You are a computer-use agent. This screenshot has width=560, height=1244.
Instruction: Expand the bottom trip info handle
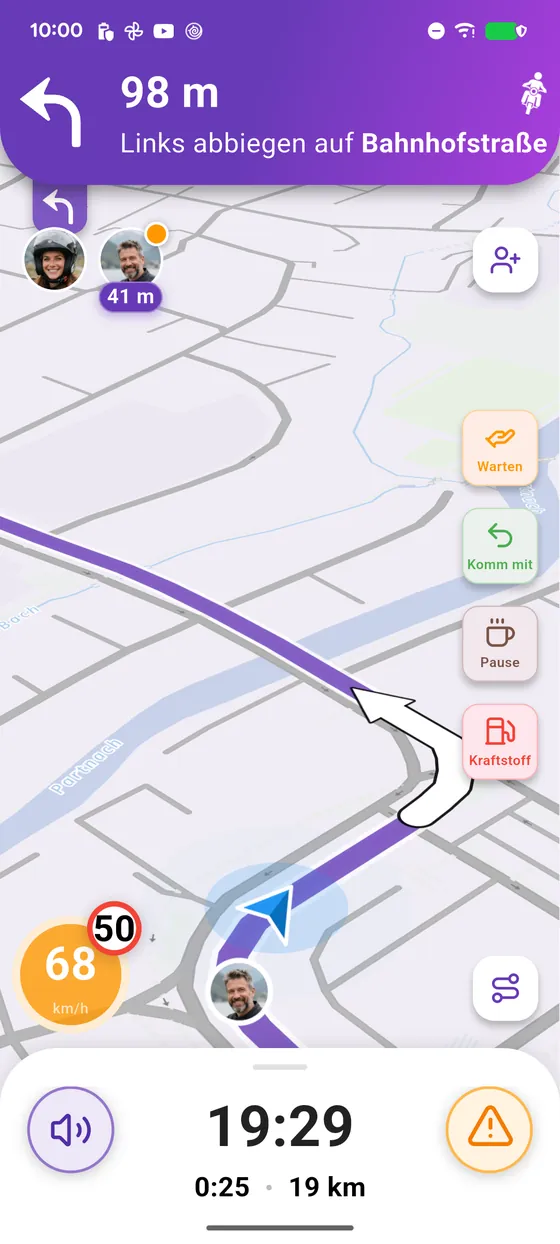[280, 1067]
